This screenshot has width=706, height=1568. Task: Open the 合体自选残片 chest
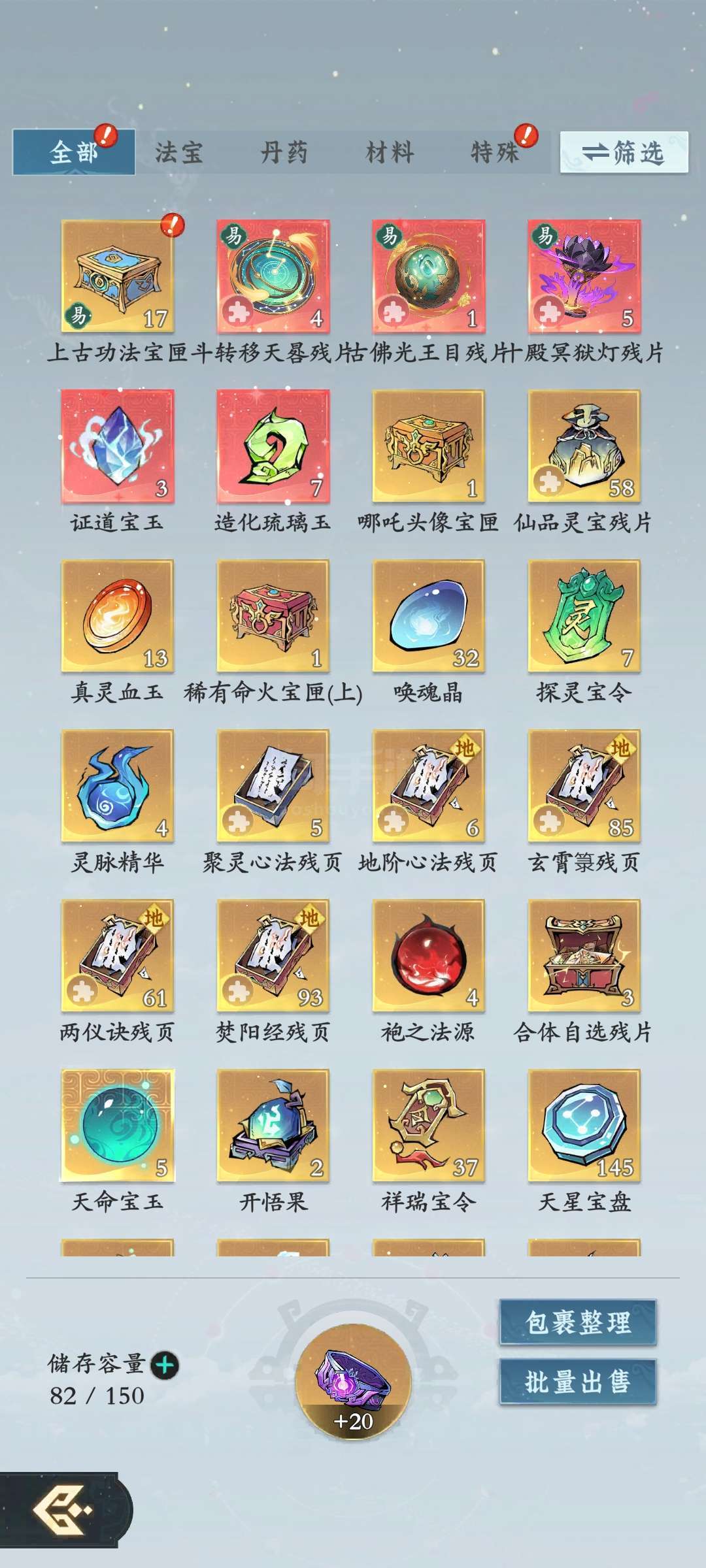[x=584, y=956]
